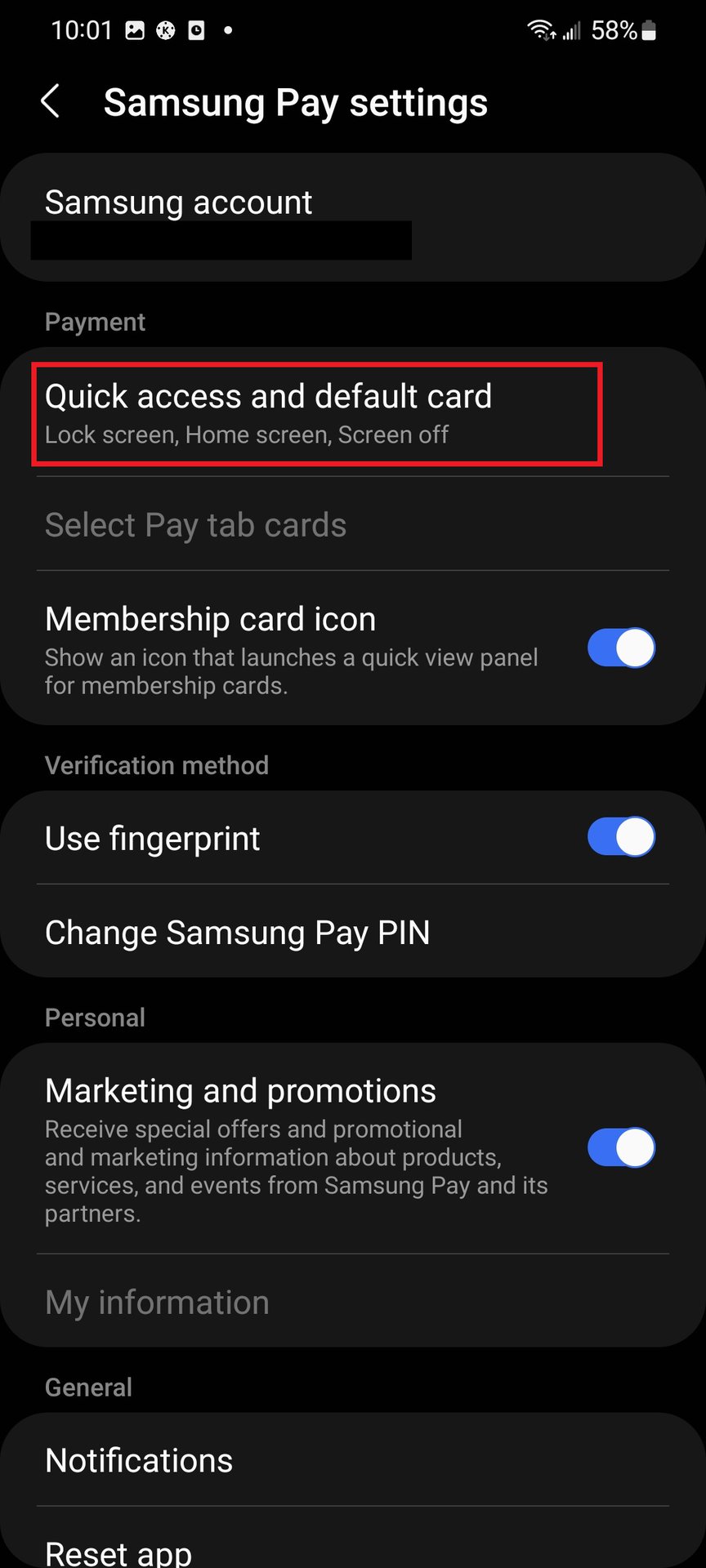Tap the Reset app row
706x1568 pixels.
pyautogui.click(x=351, y=1548)
